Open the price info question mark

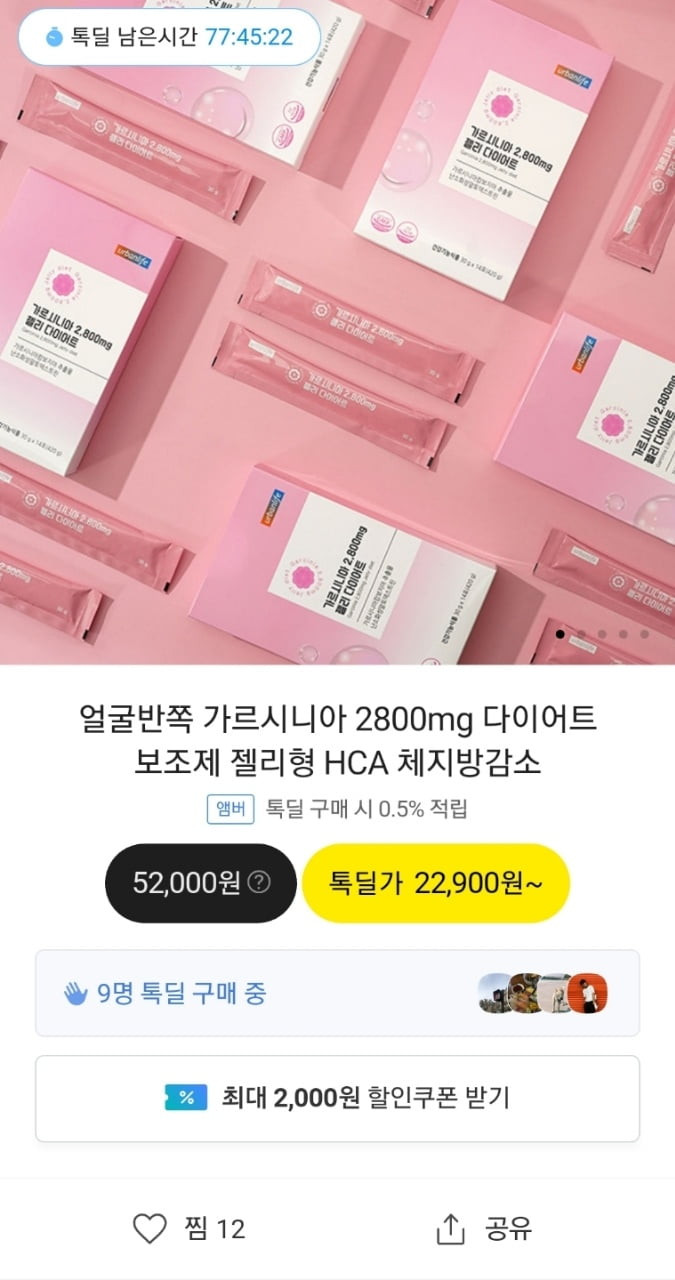point(259,883)
